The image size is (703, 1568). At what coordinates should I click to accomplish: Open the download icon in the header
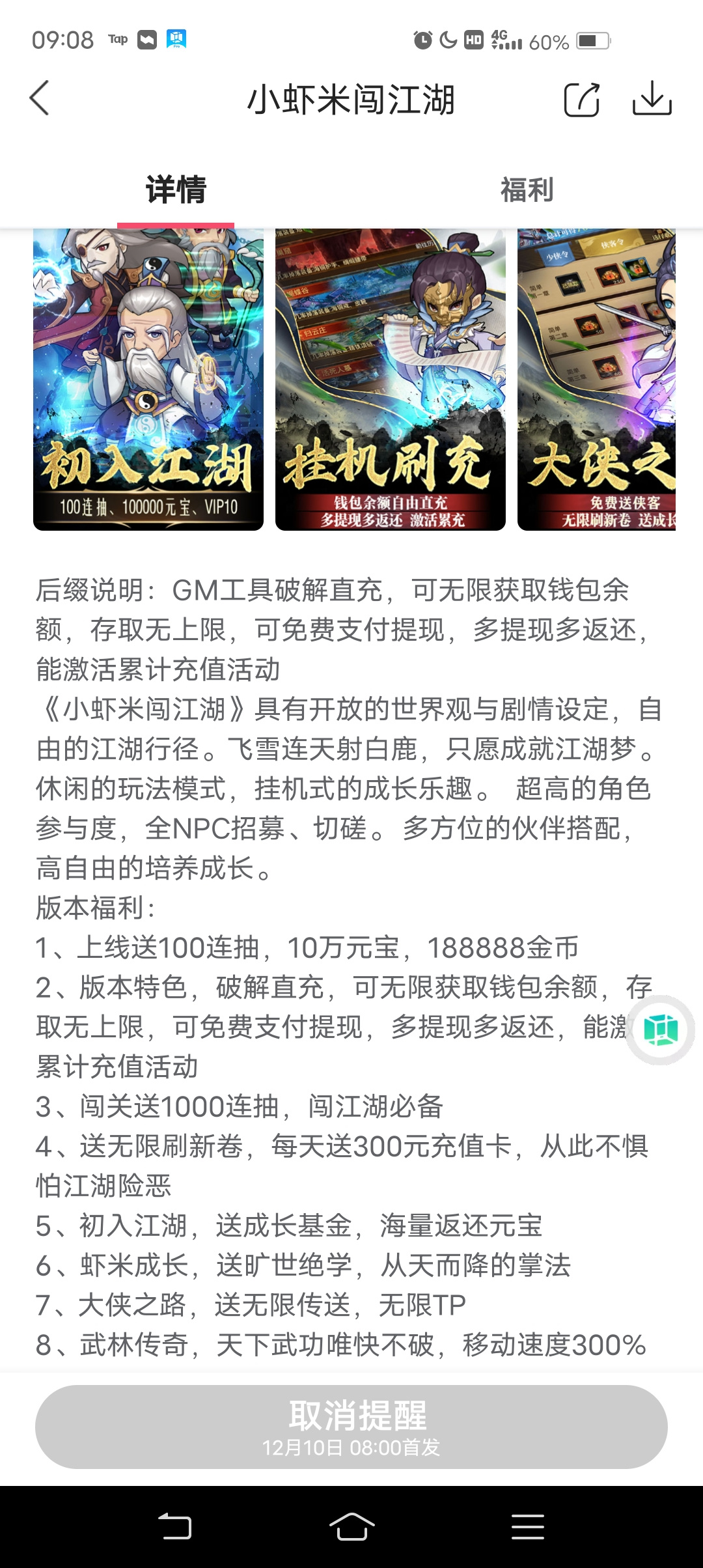[652, 100]
